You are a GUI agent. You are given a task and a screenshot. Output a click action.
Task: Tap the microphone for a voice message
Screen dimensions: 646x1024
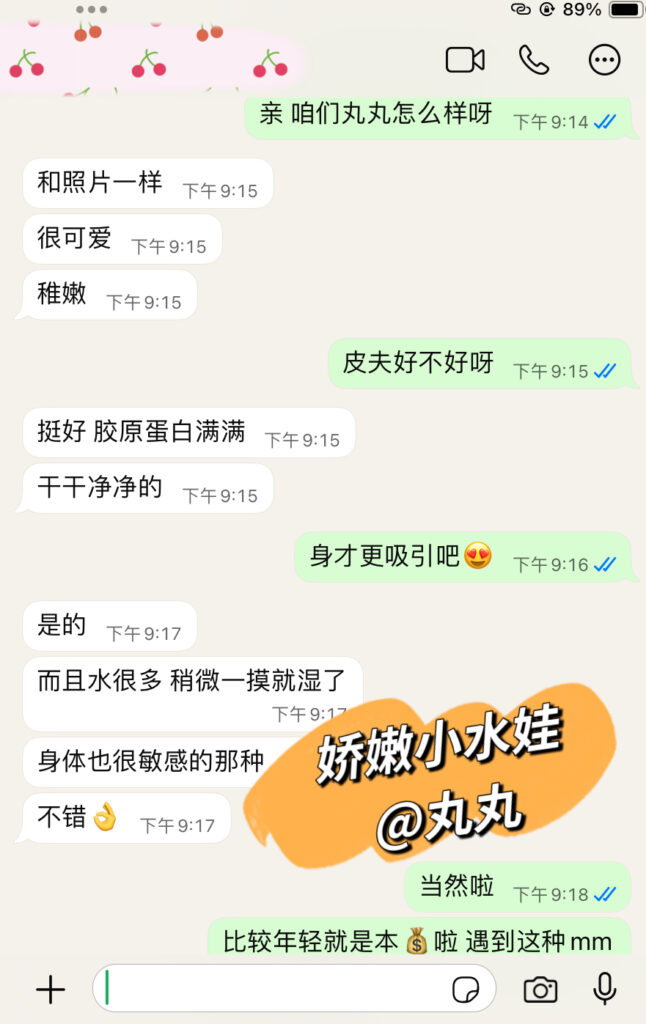coord(604,988)
